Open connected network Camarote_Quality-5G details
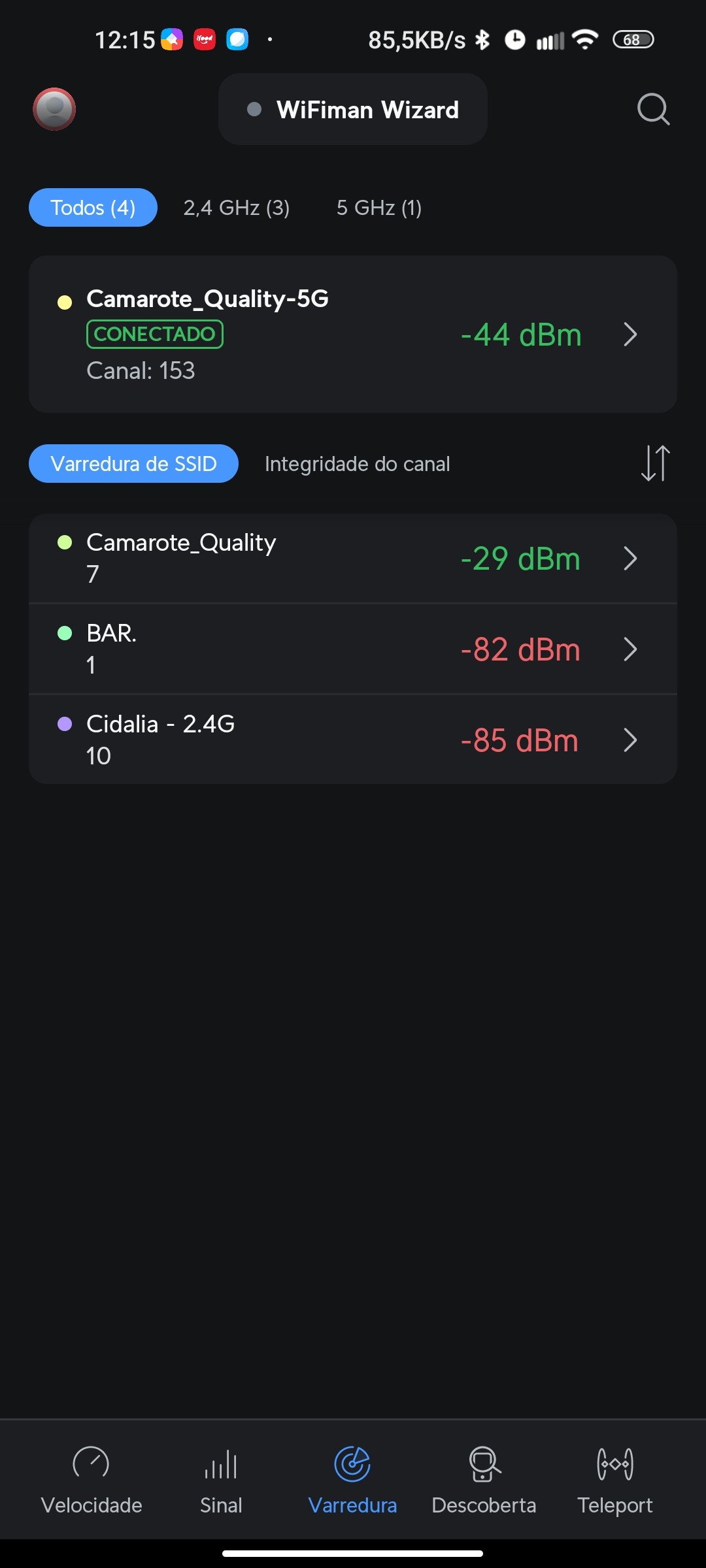706x1568 pixels. [x=353, y=334]
